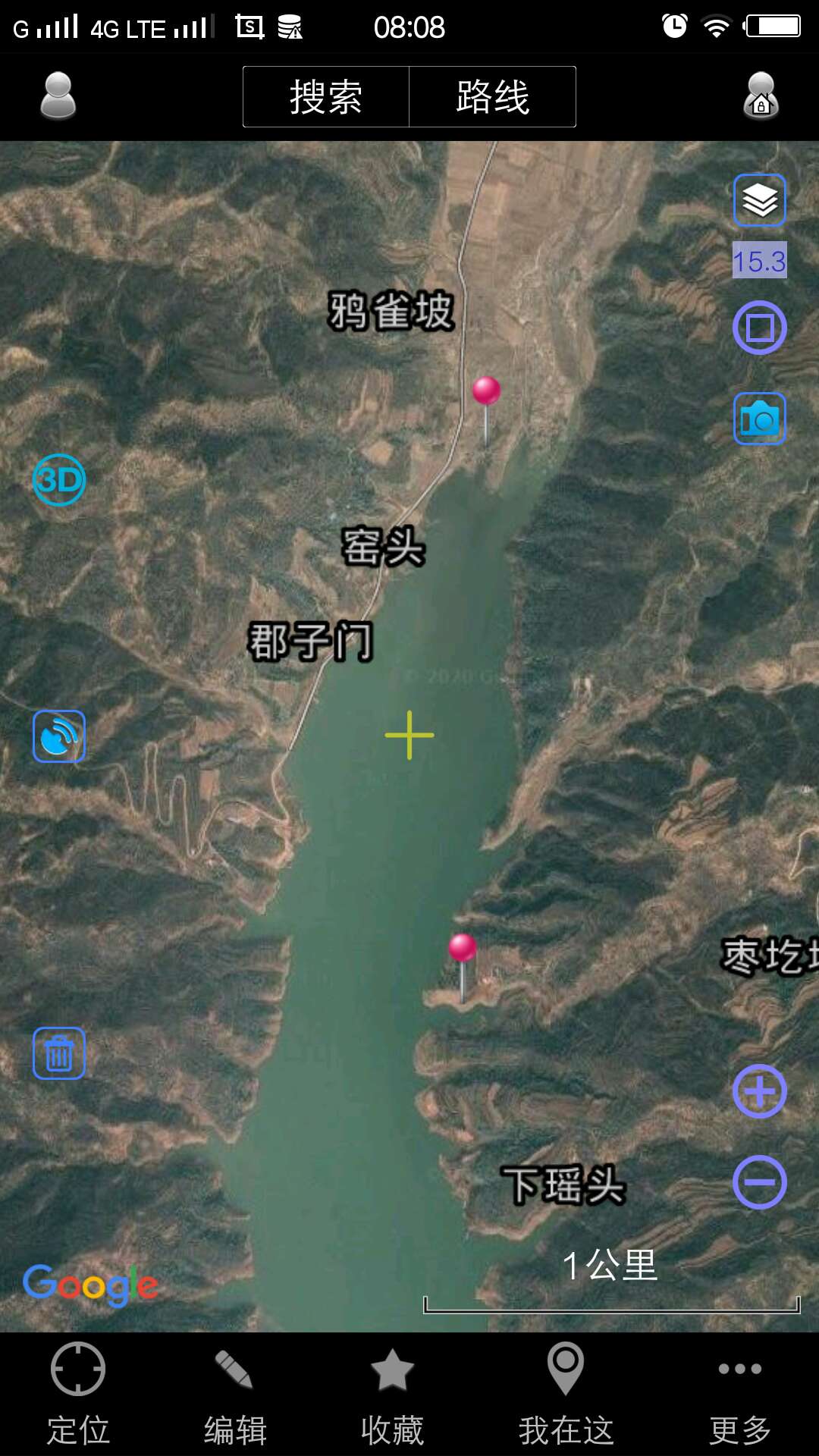Tap the 定位 locate button
Viewport: 819px width, 1456px height.
pos(78,1394)
